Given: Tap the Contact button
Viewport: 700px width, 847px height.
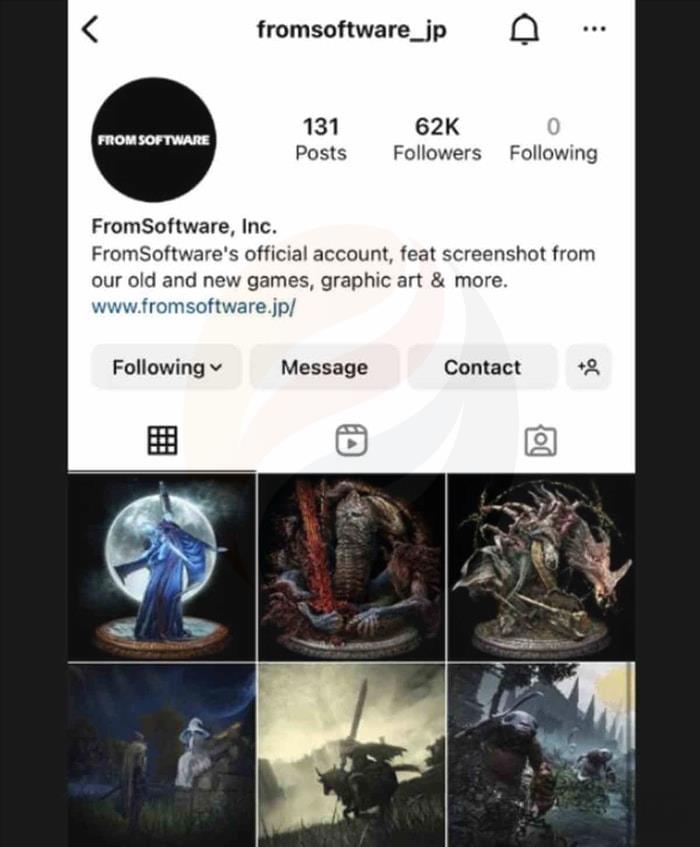Looking at the screenshot, I should point(482,367).
